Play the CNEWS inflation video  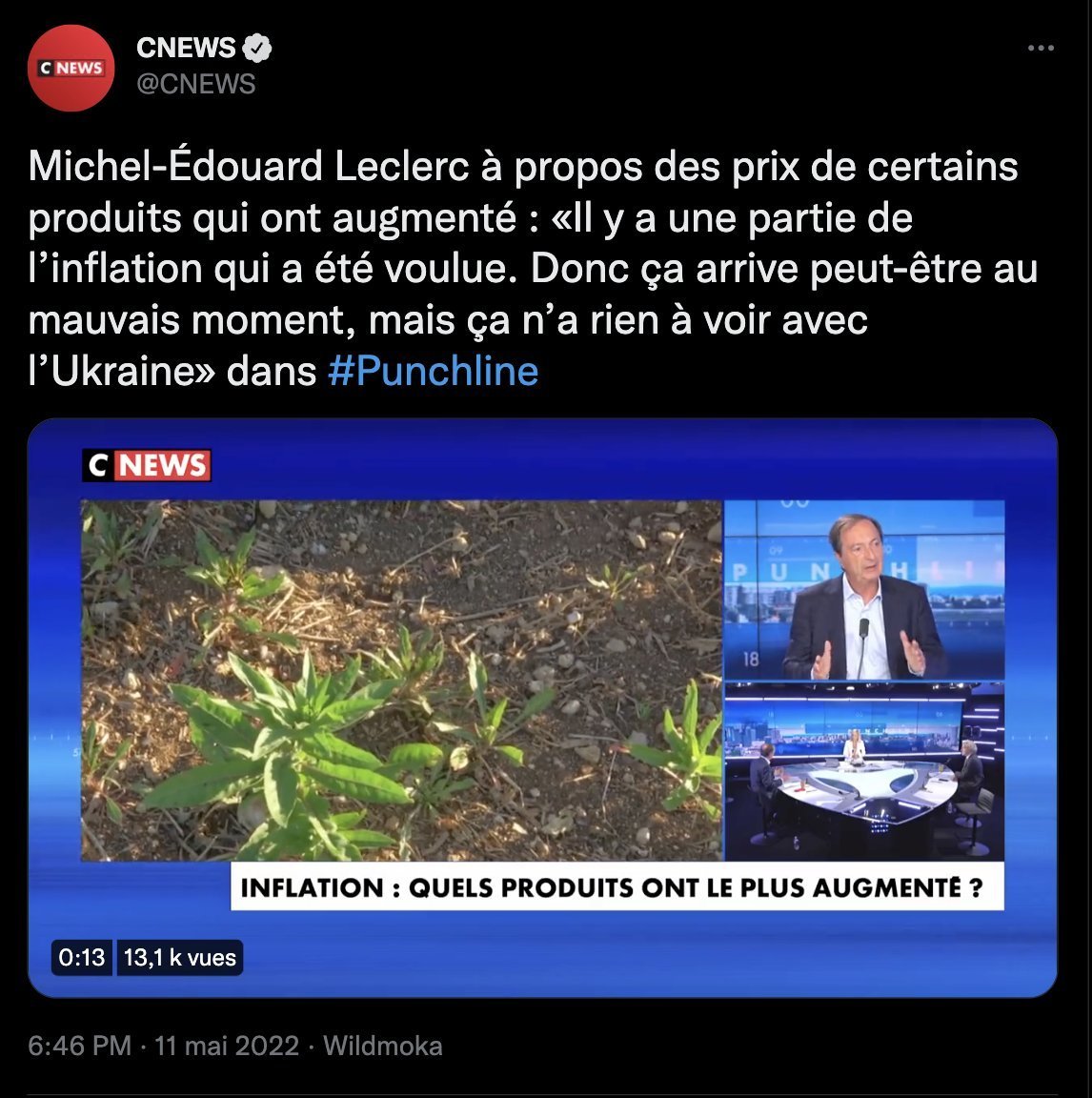(x=541, y=707)
